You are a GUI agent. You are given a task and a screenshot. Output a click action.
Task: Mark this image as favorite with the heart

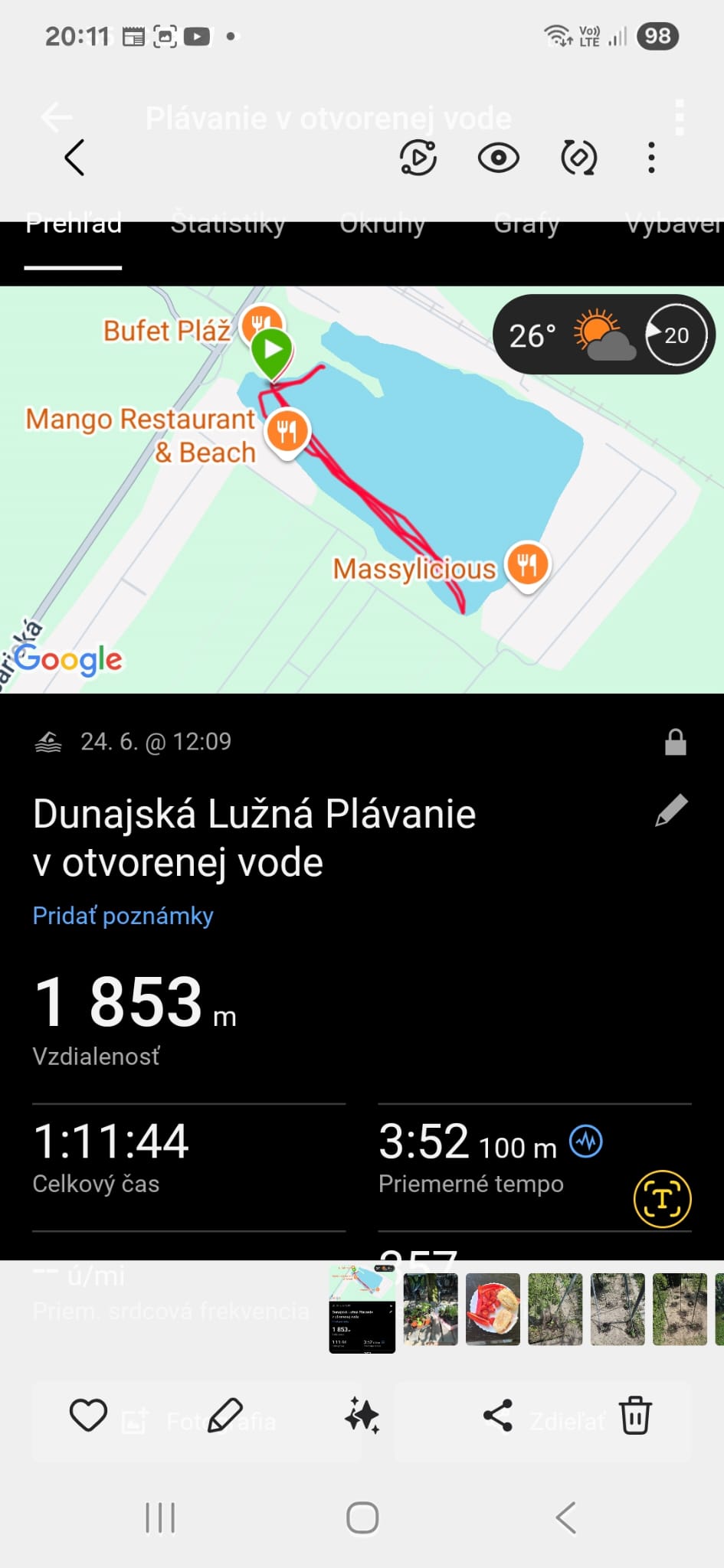[x=88, y=1415]
